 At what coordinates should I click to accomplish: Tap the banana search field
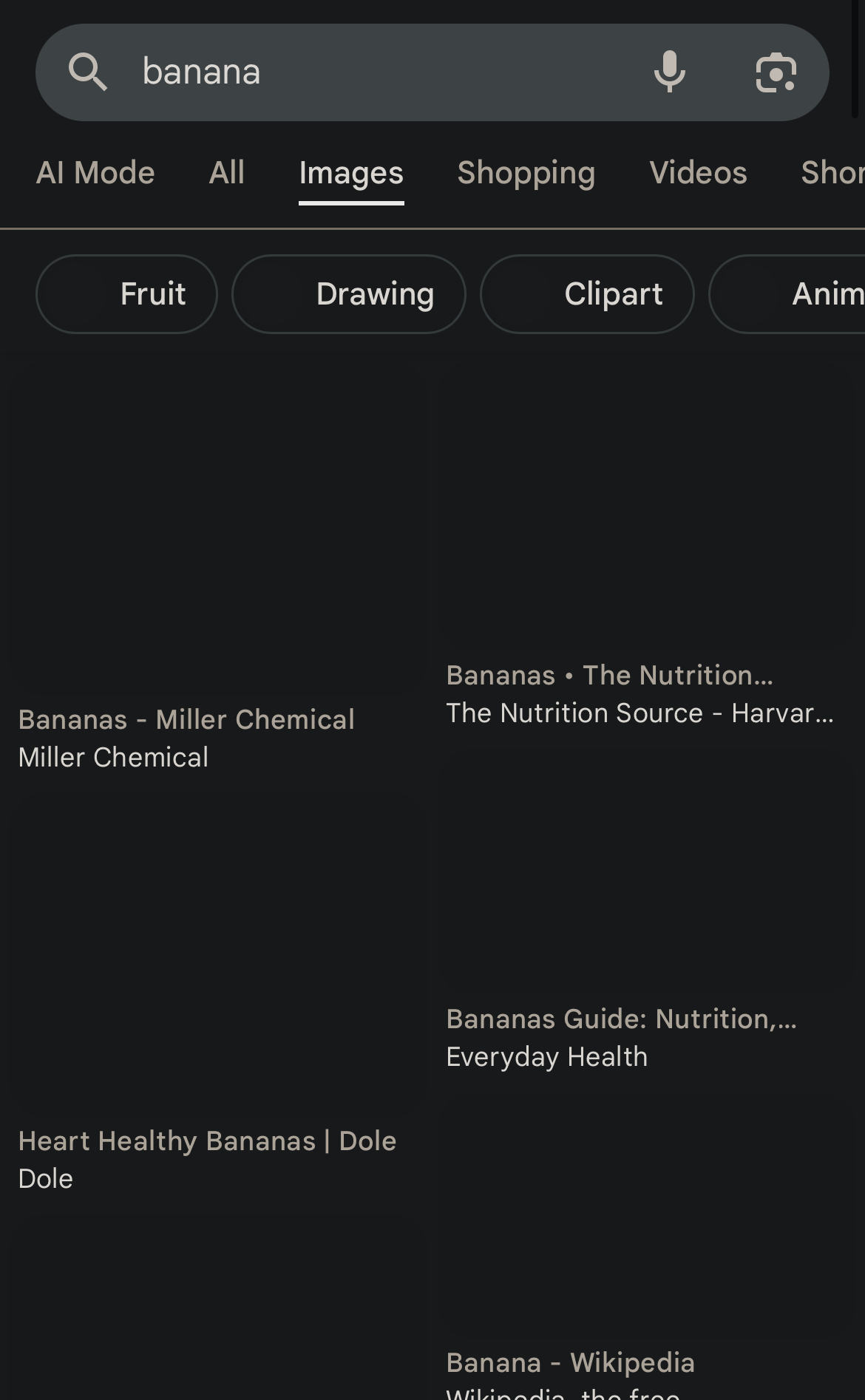pos(370,72)
